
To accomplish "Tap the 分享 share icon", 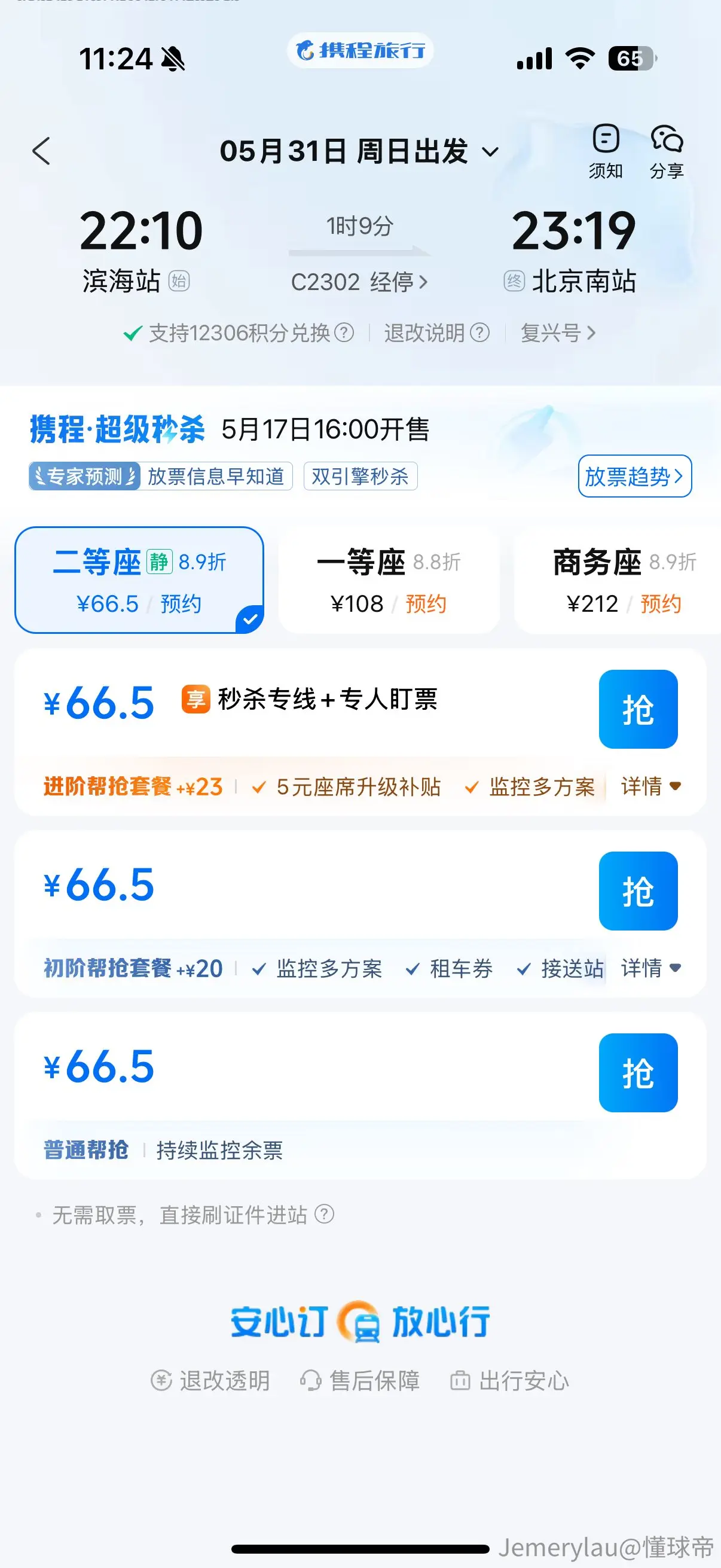I will [x=667, y=151].
